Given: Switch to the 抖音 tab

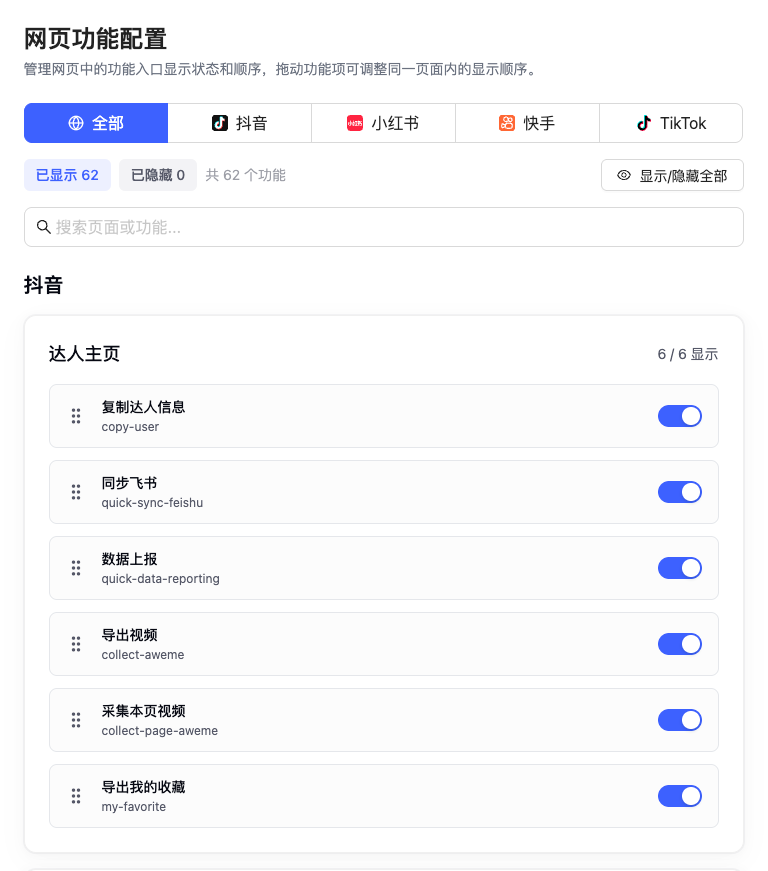Looking at the screenshot, I should (x=240, y=123).
